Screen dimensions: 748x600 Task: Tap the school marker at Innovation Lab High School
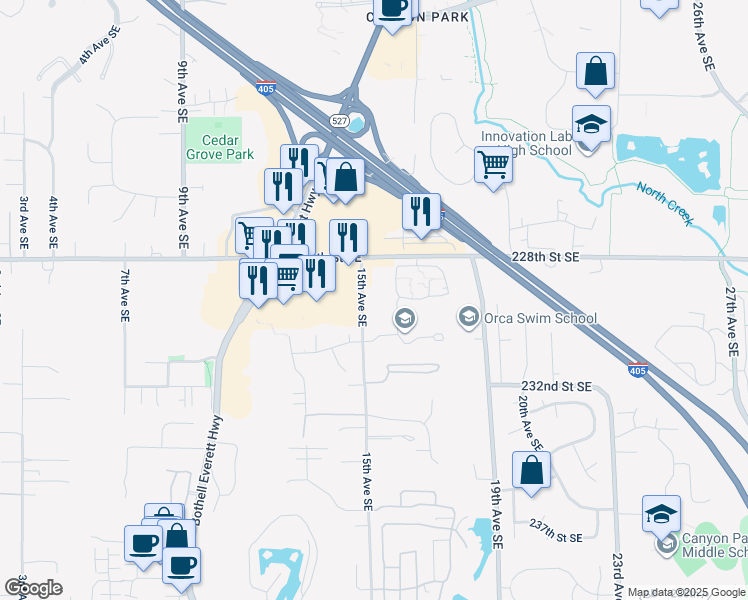click(592, 125)
